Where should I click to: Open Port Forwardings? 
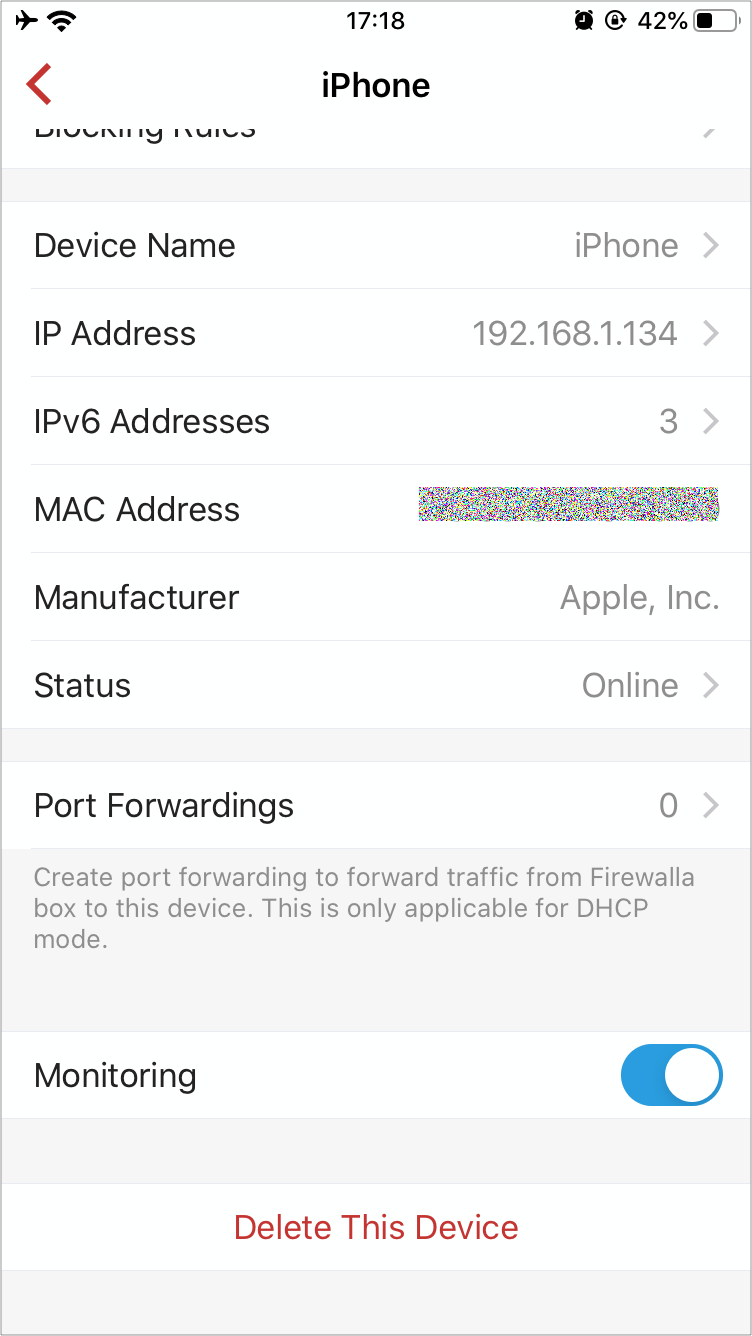click(376, 805)
